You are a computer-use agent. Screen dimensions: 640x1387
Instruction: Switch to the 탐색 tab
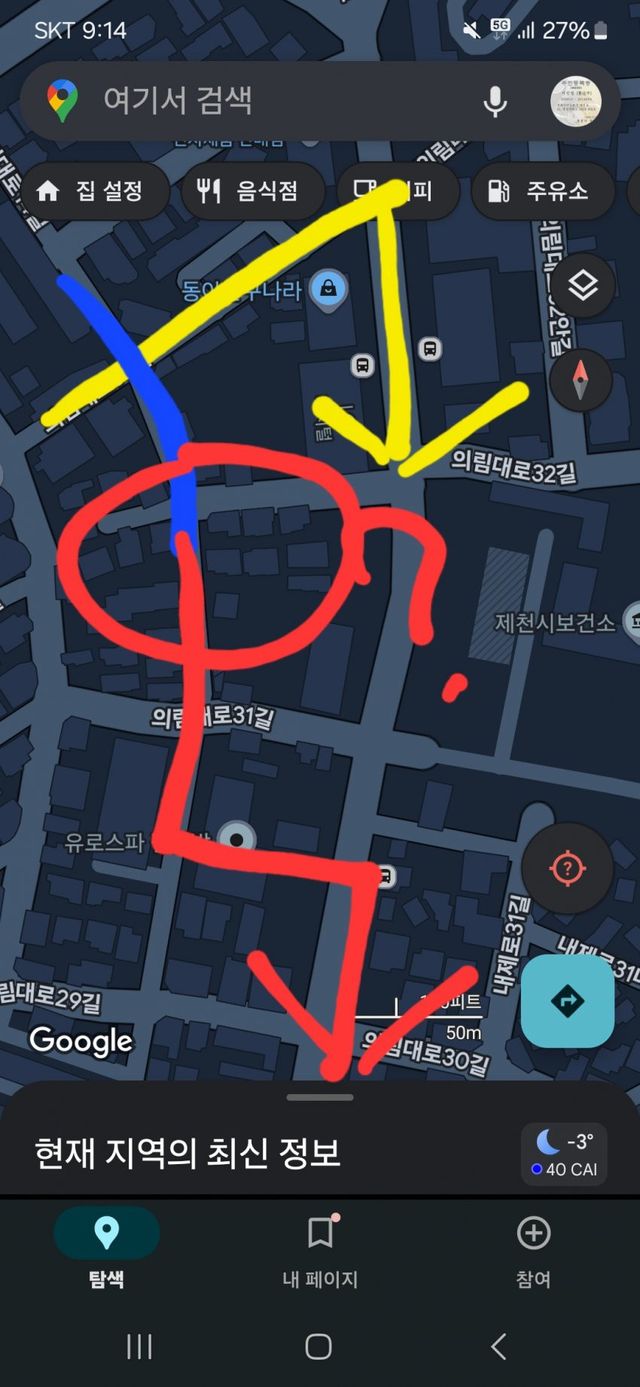coord(106,1248)
